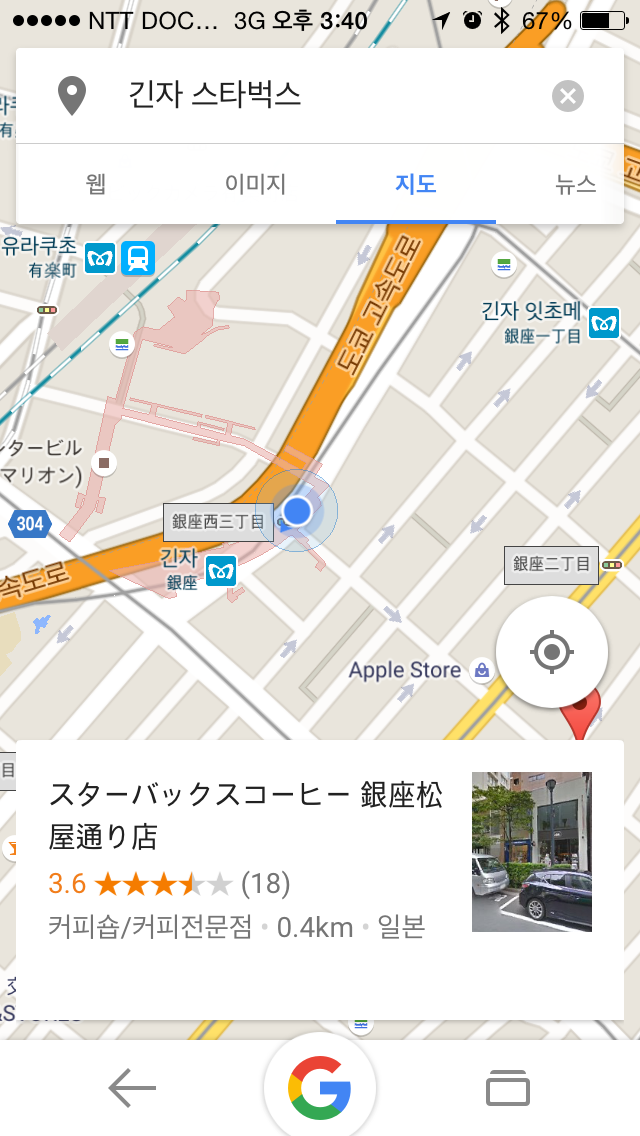Tap the search field showing 긴자 스타벅스
Viewport: 640px width, 1136px height.
(x=319, y=96)
